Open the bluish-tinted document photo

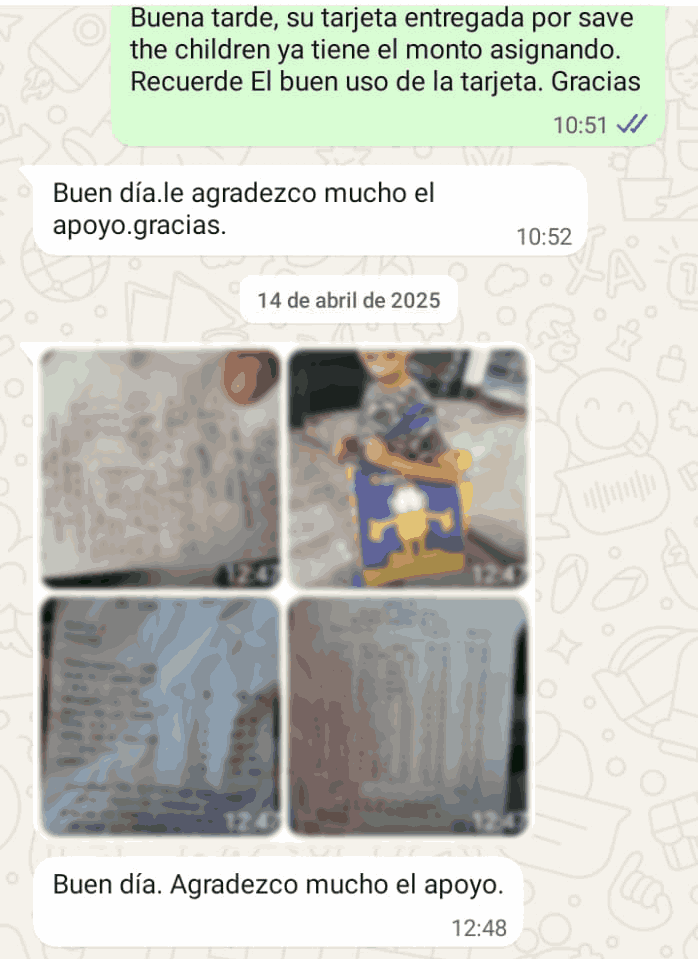point(160,716)
